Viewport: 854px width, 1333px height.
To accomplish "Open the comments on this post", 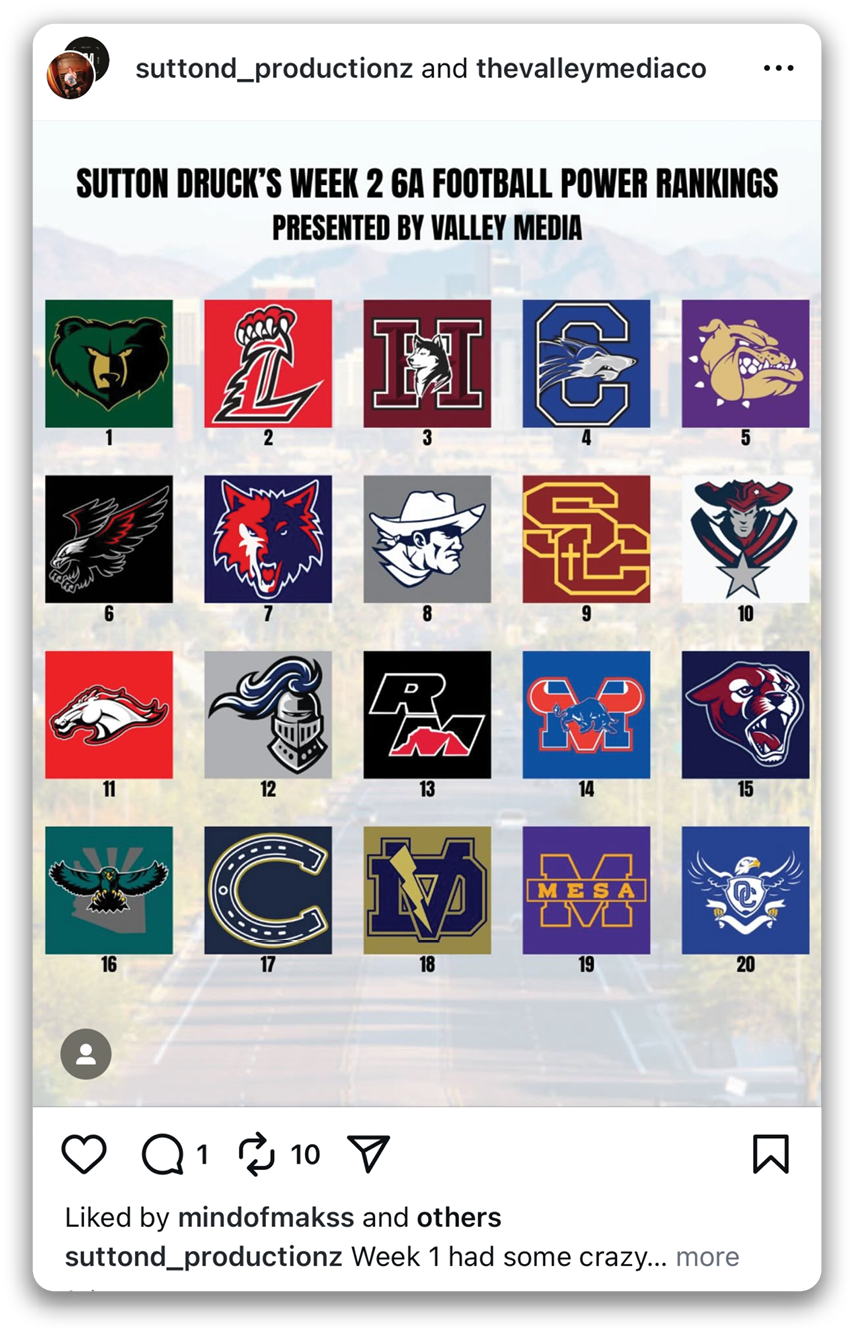I will 162,1155.
